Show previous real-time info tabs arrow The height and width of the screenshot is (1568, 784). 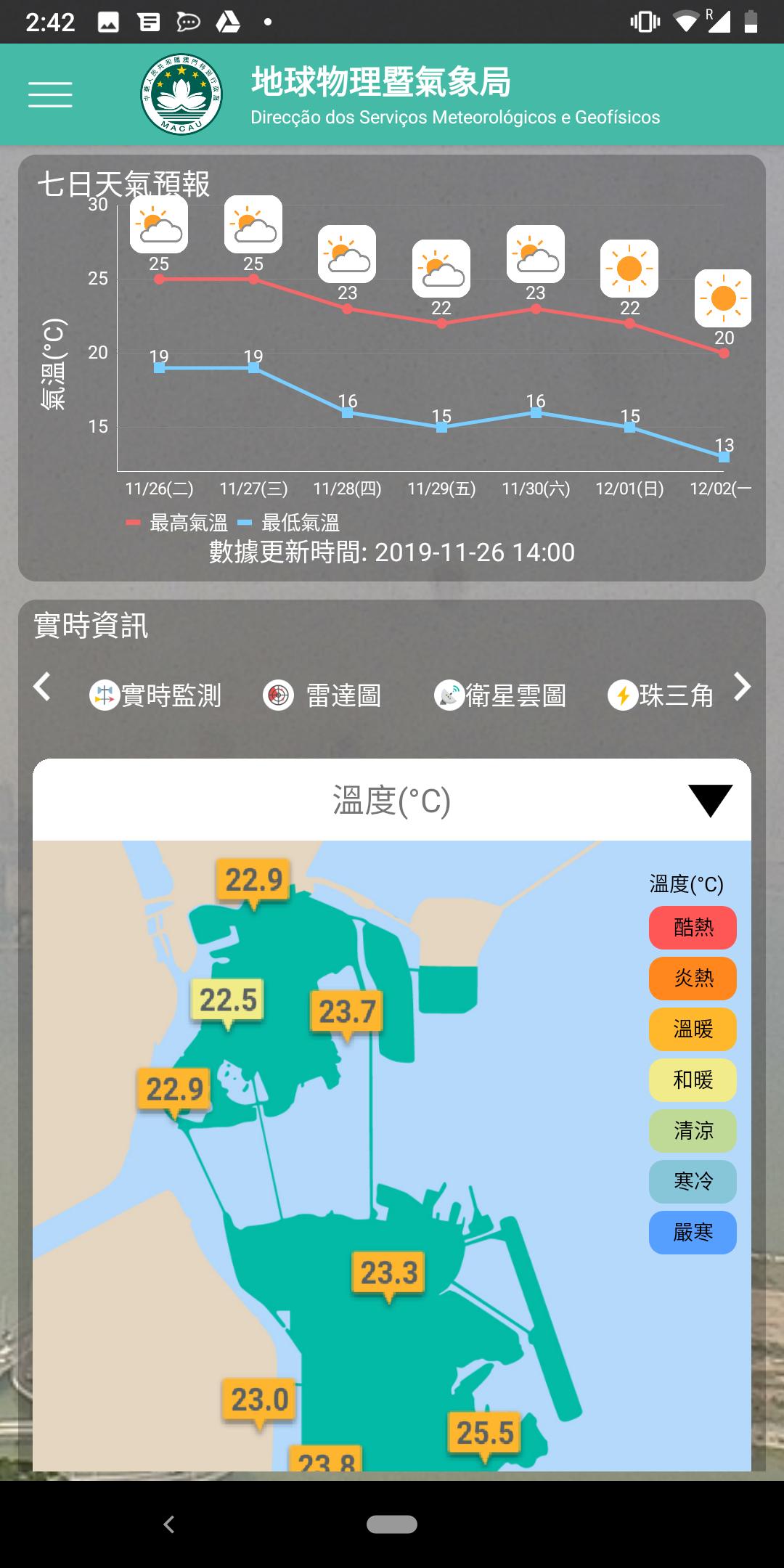(42, 687)
